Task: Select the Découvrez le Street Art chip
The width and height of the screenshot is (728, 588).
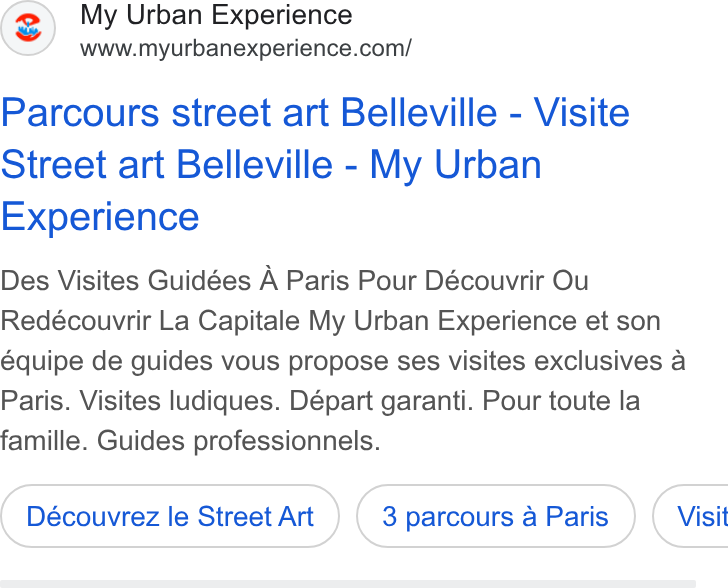Action: (170, 516)
